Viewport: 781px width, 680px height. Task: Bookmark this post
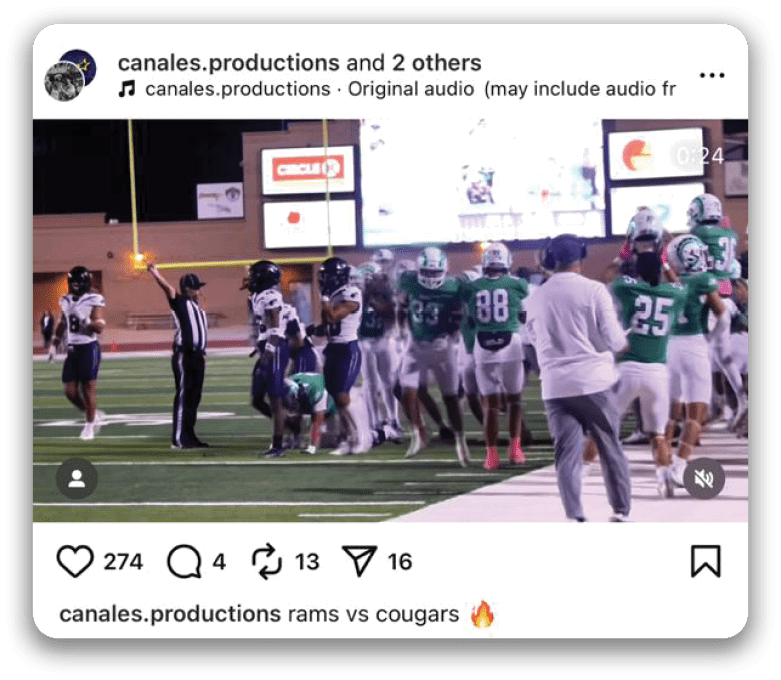705,562
